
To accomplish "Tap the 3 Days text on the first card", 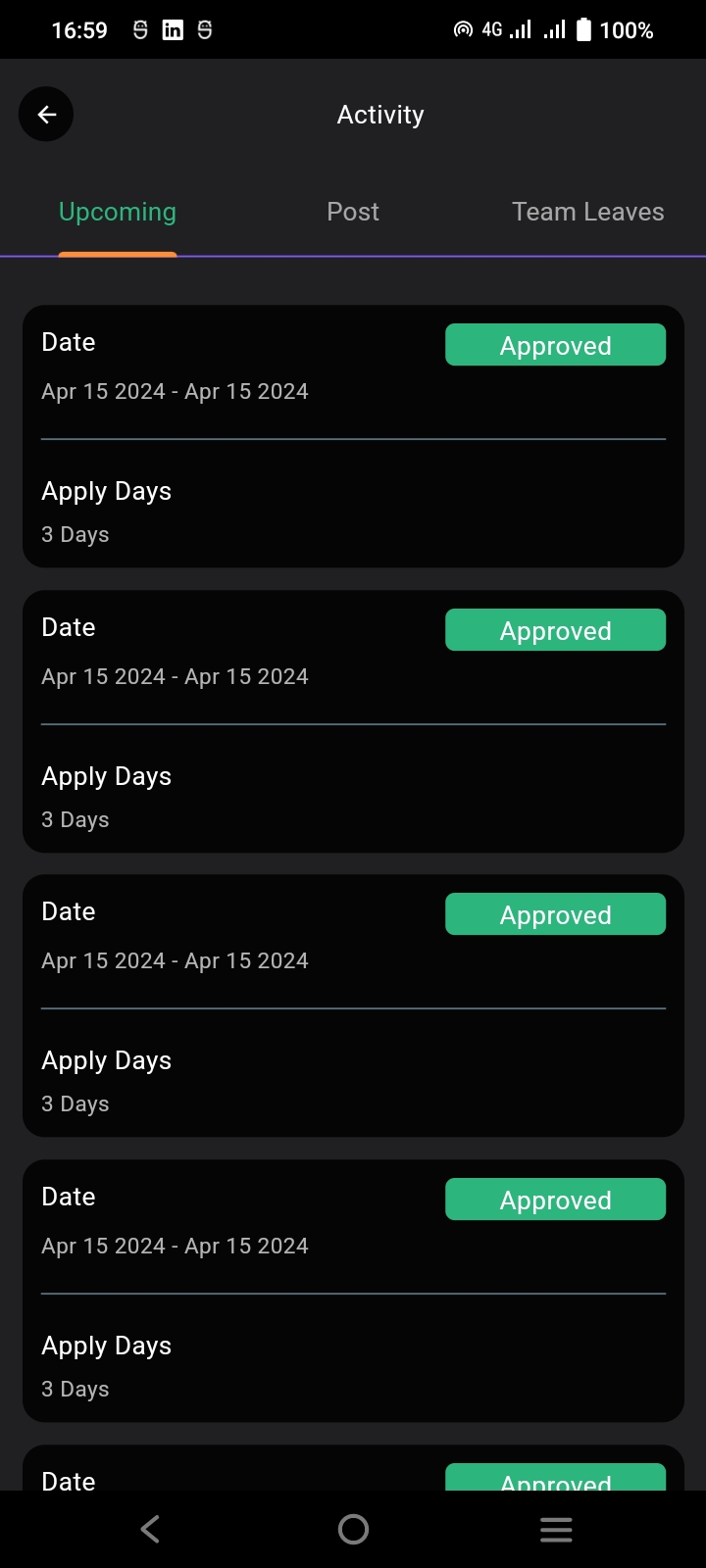I will tap(75, 534).
